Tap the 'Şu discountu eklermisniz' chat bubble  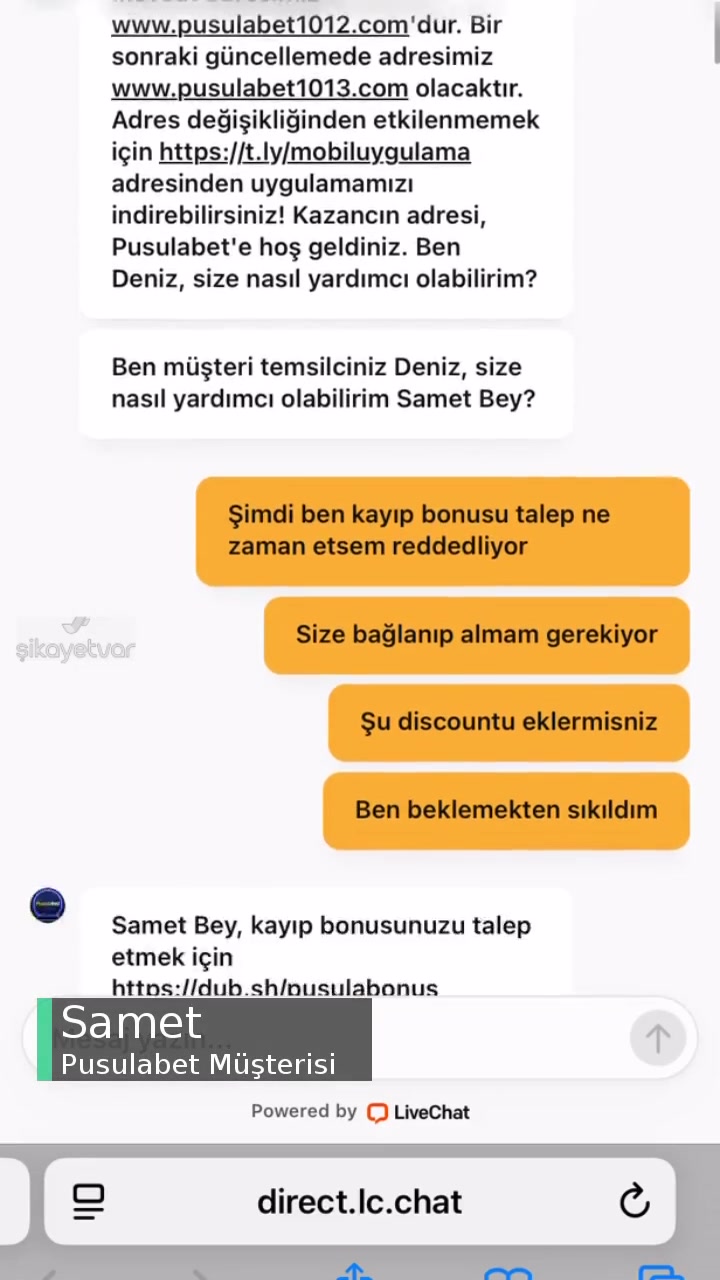(508, 722)
